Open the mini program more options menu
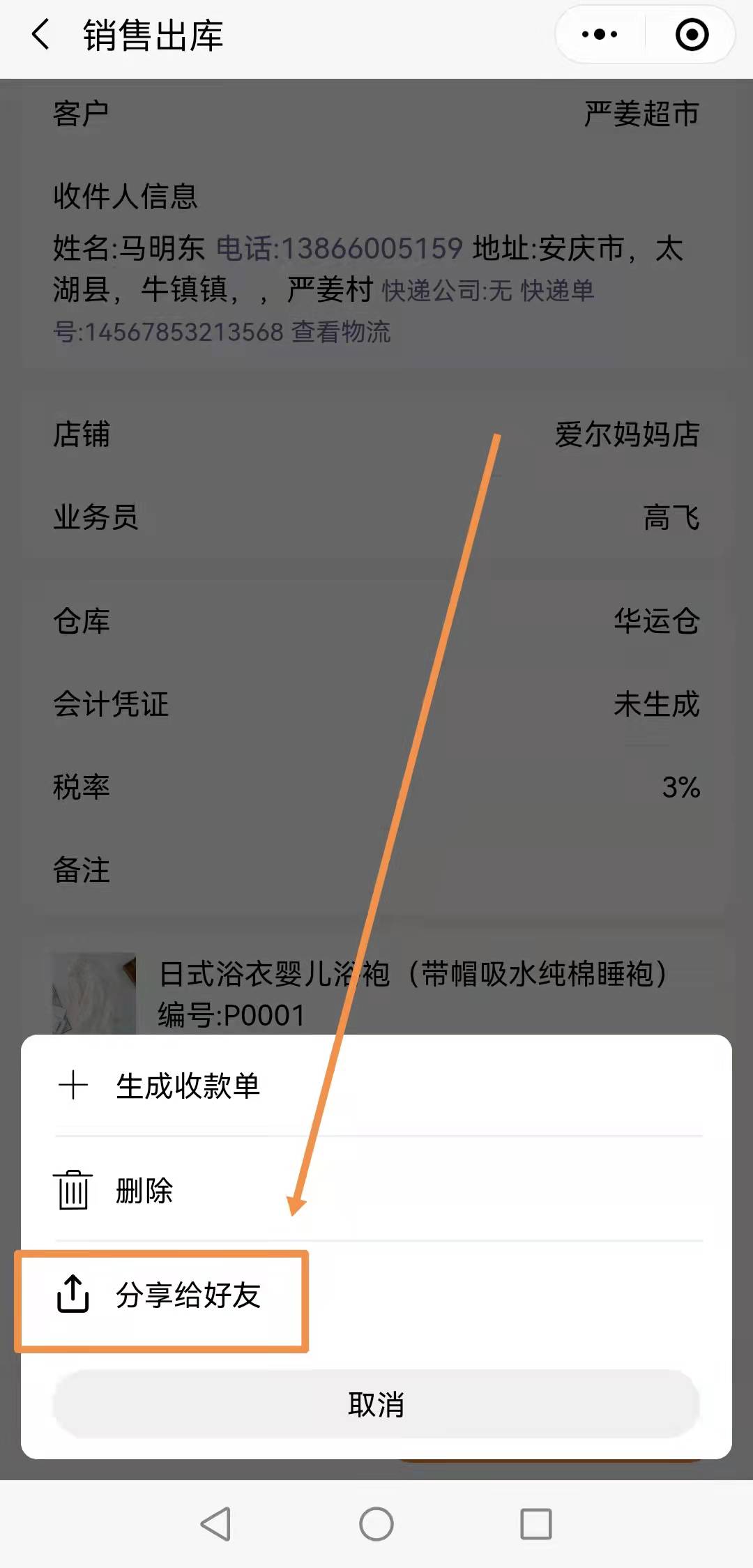753x1568 pixels. (600, 34)
